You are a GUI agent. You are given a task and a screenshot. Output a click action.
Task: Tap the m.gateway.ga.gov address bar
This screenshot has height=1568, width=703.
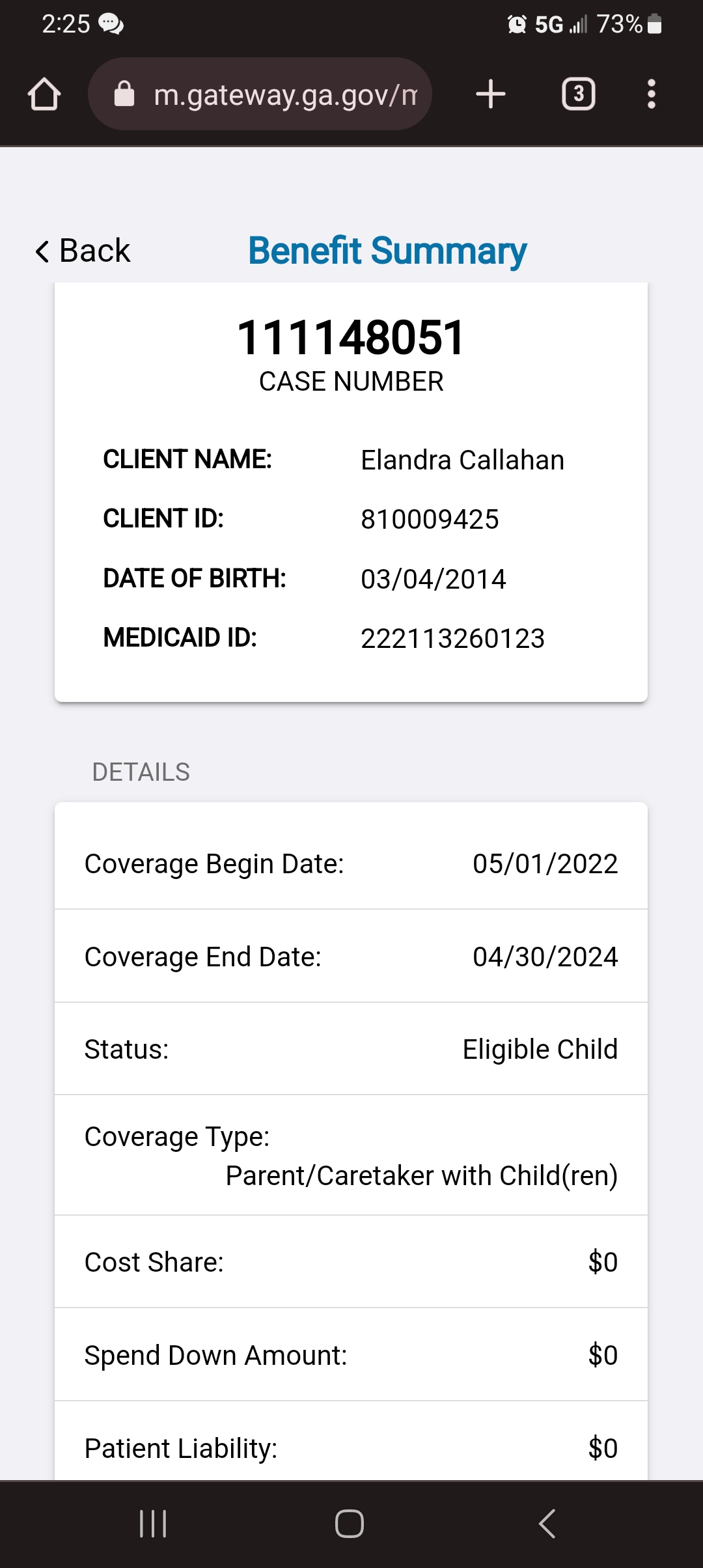[260, 94]
